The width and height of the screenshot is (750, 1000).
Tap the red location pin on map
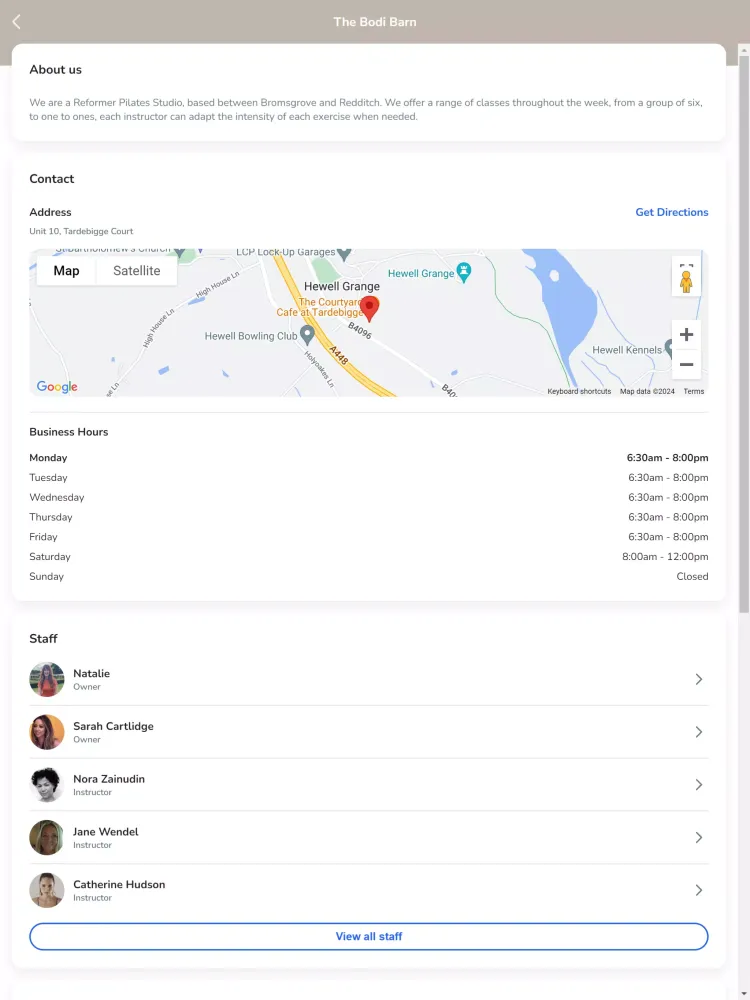tap(369, 307)
